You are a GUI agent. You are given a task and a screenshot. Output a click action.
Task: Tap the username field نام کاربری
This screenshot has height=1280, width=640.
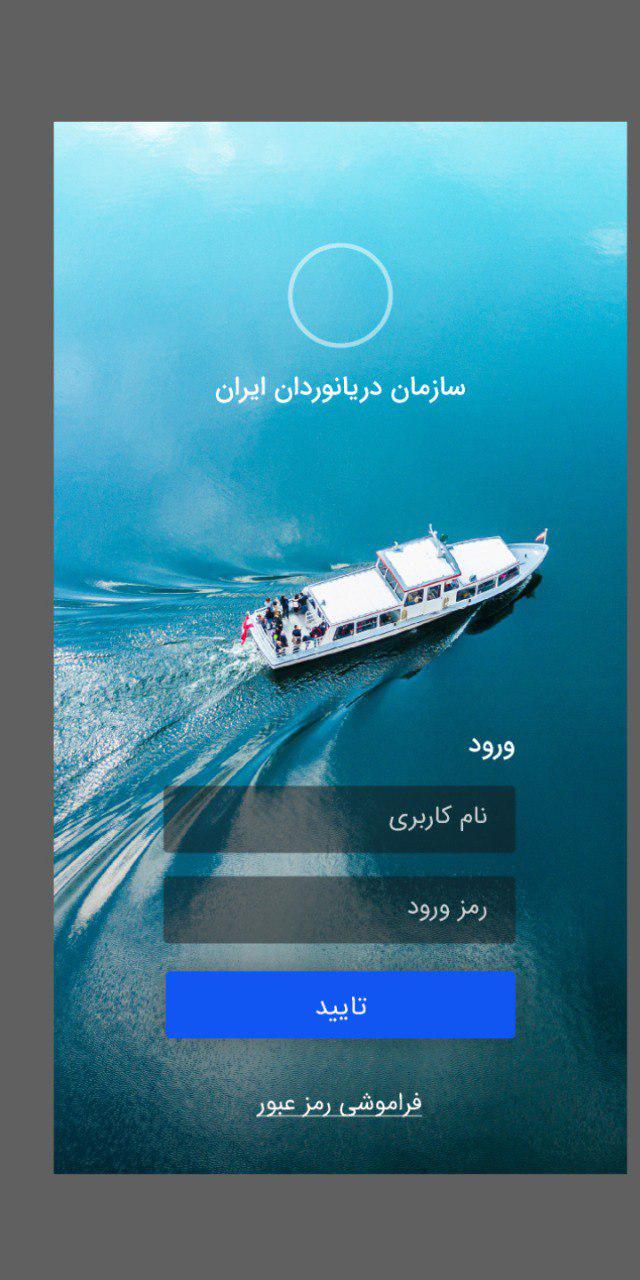339,819
